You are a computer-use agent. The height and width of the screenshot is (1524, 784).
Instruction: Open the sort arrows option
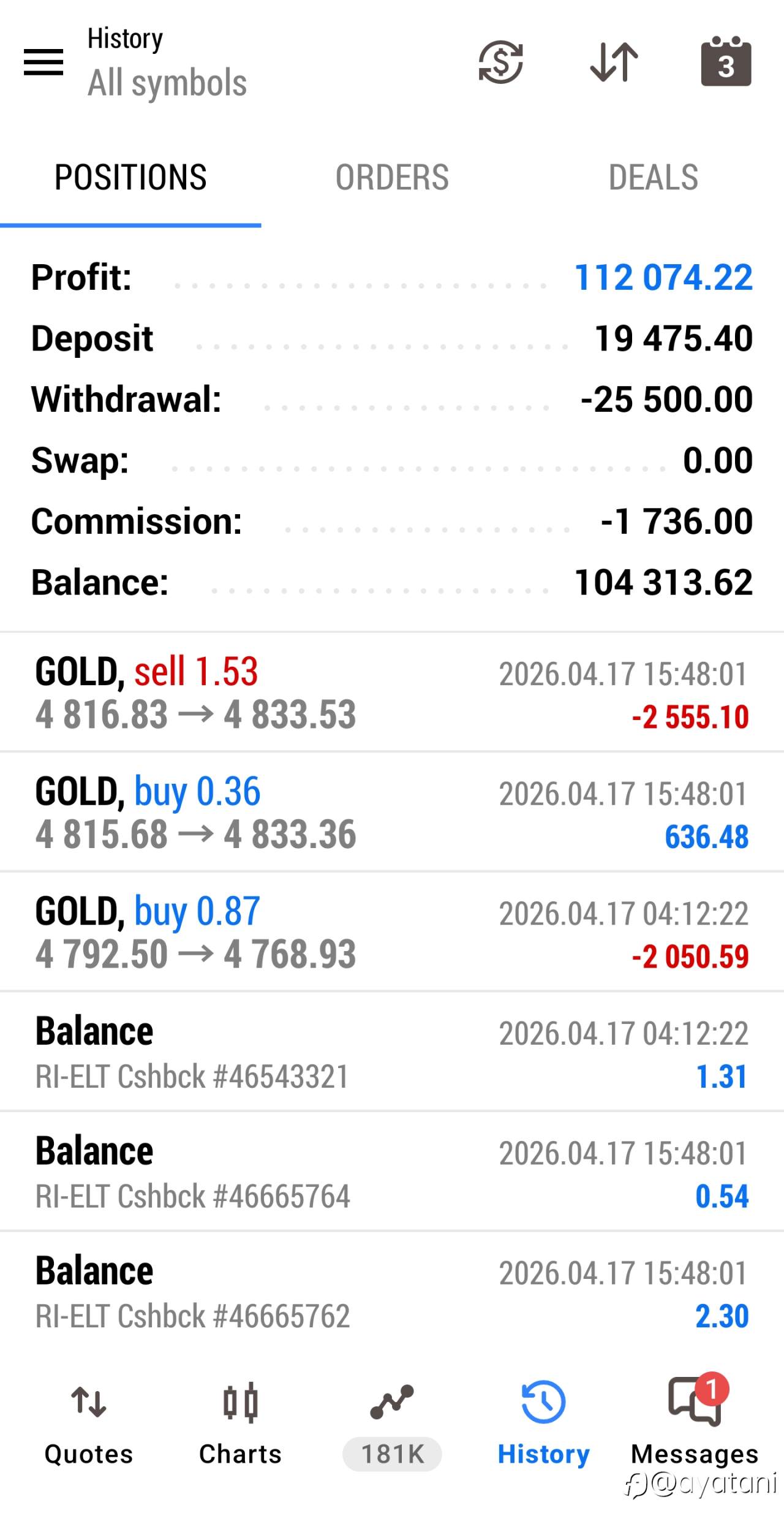pos(614,62)
